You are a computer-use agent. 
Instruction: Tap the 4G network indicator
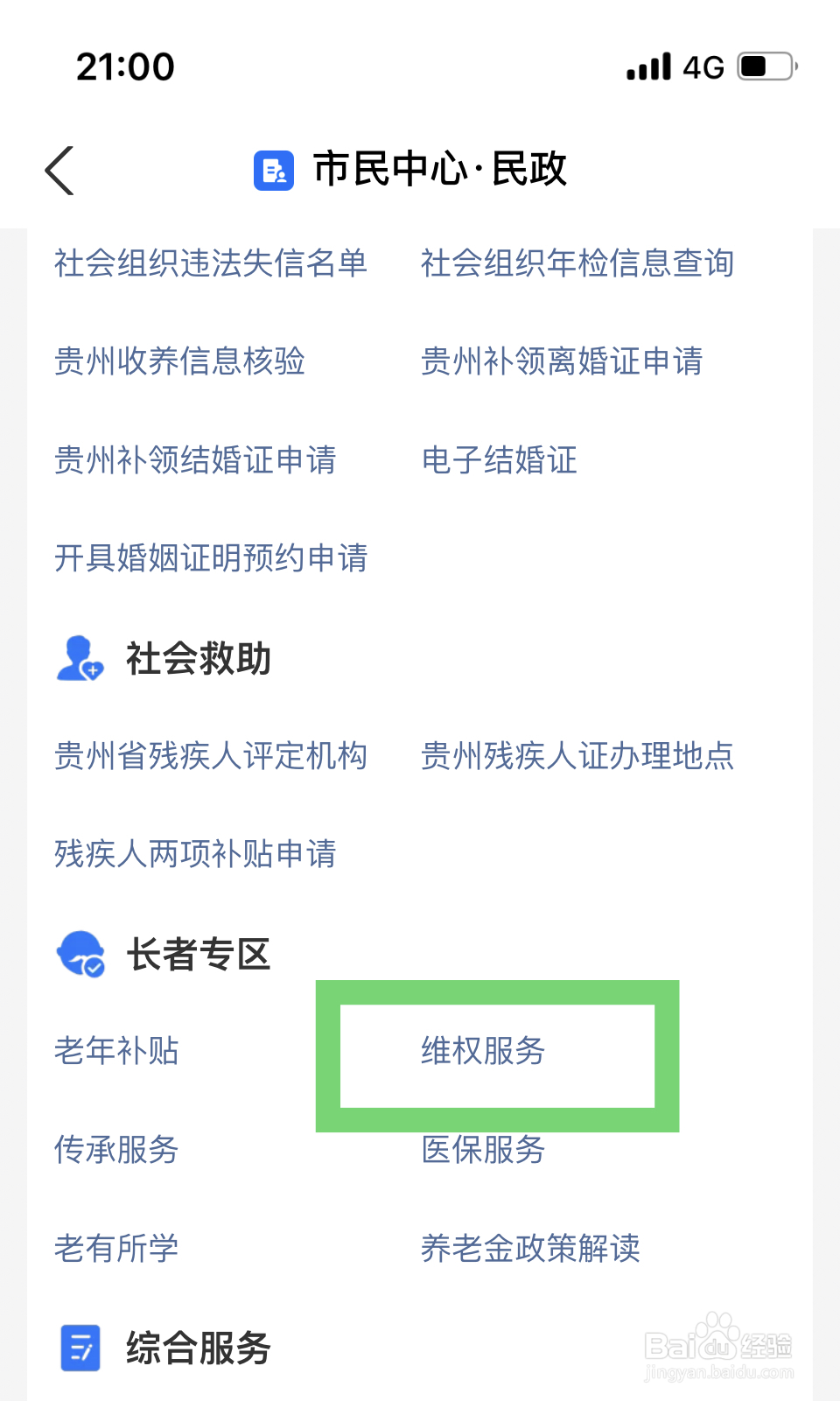(x=703, y=66)
